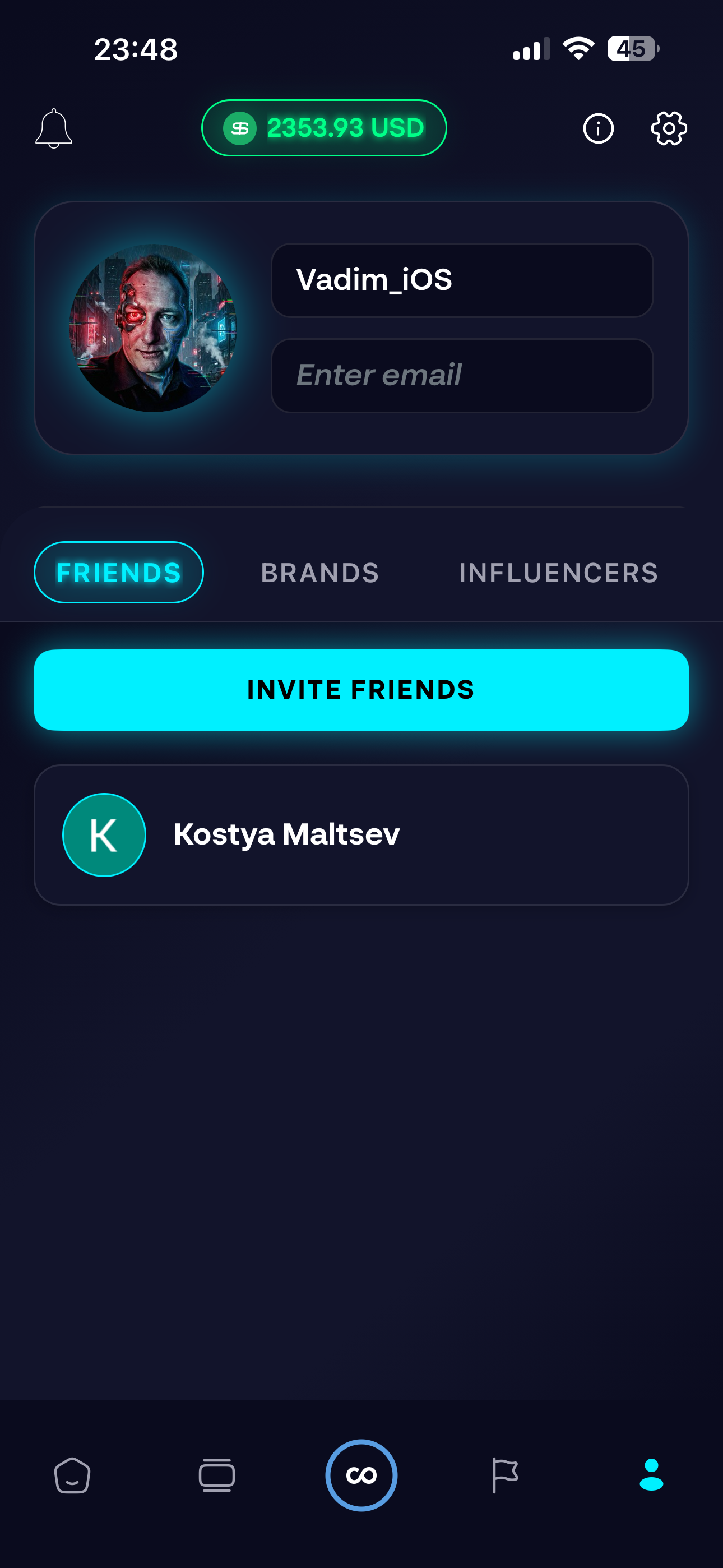Tap the profile avatar photo
Screen dimensions: 723x1568
[x=153, y=328]
